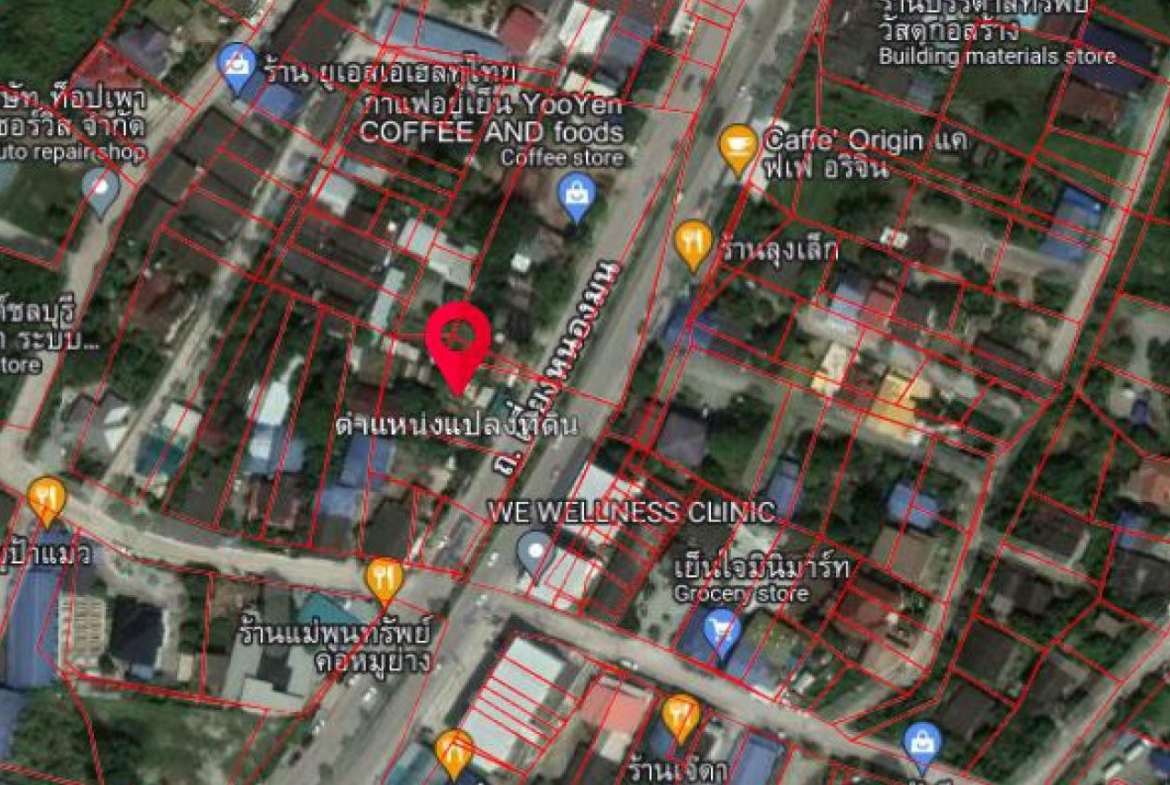The image size is (1170, 785).
Task: Tap the ร้านลุงเล็ก restaurant marker
Action: pyautogui.click(x=693, y=243)
